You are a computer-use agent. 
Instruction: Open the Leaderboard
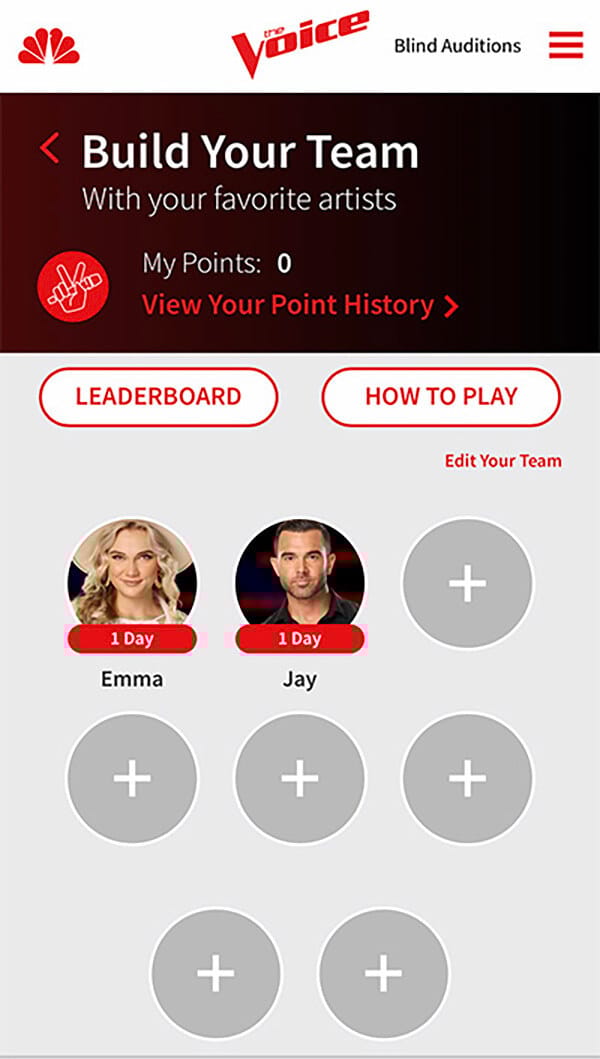point(158,396)
